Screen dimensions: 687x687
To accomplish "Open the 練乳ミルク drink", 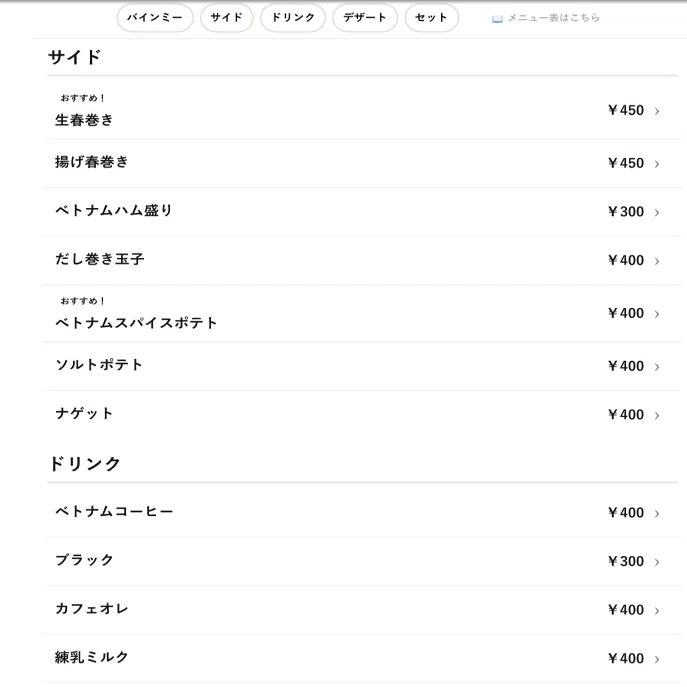I will (363, 659).
